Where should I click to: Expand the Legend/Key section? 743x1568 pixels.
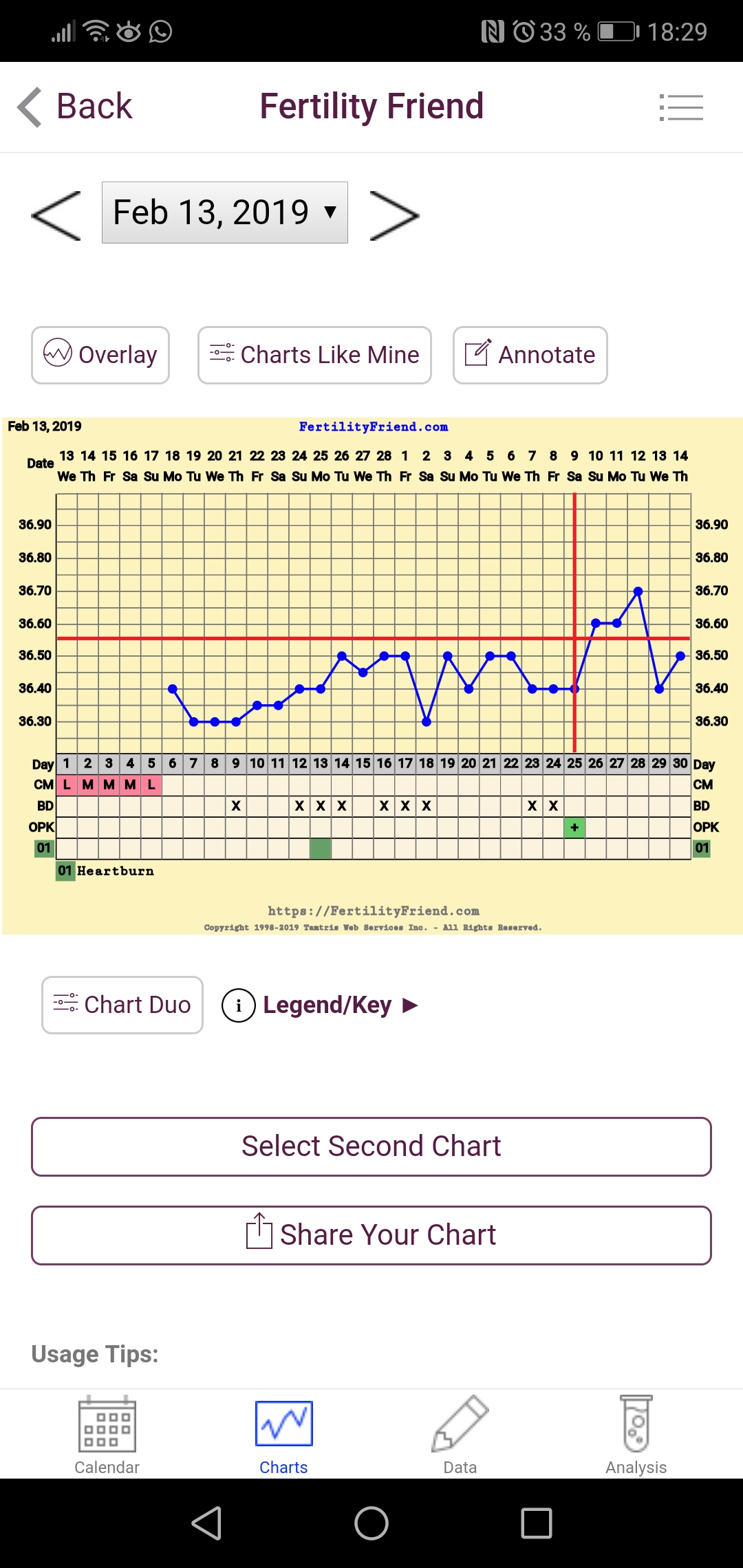pyautogui.click(x=321, y=1005)
